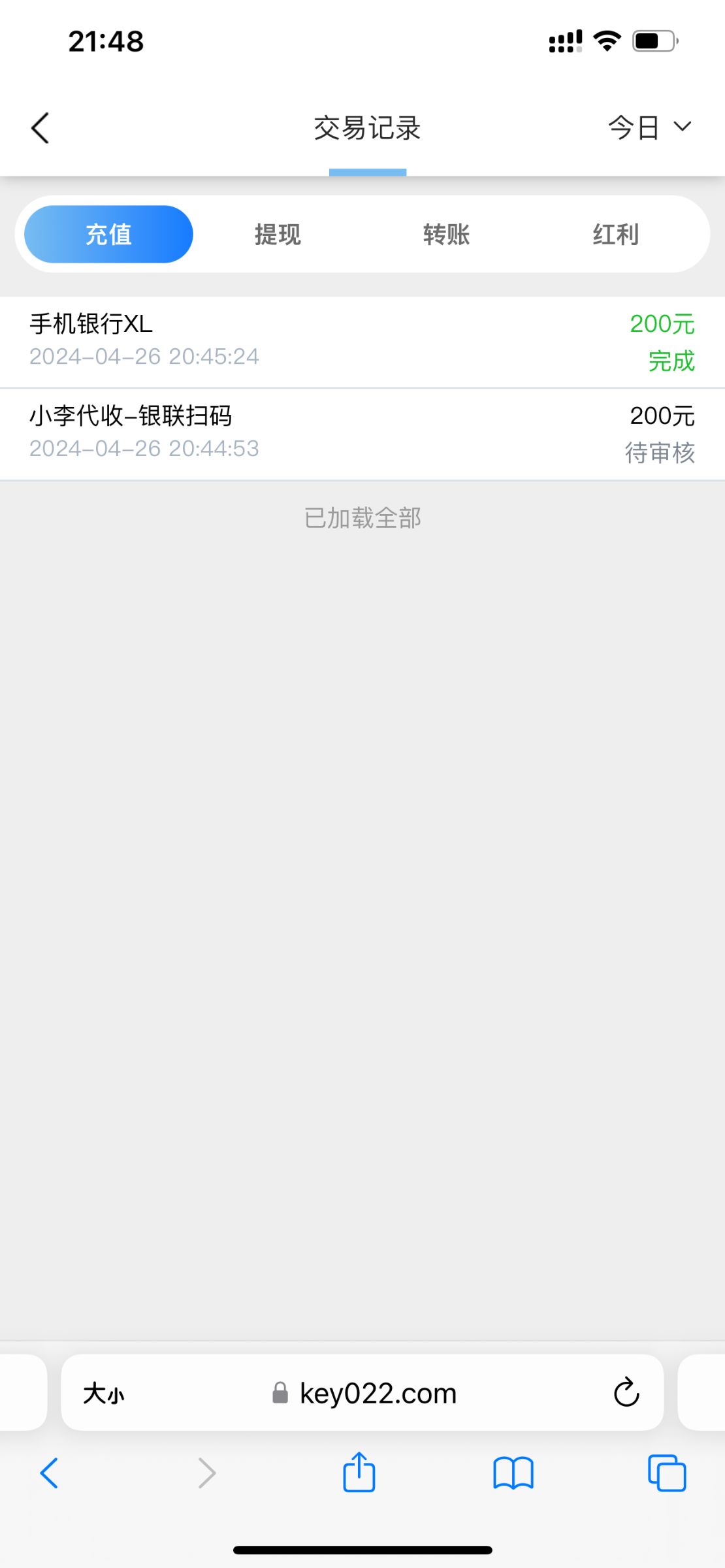
Task: Switch to the 红利 records view
Action: [x=615, y=234]
